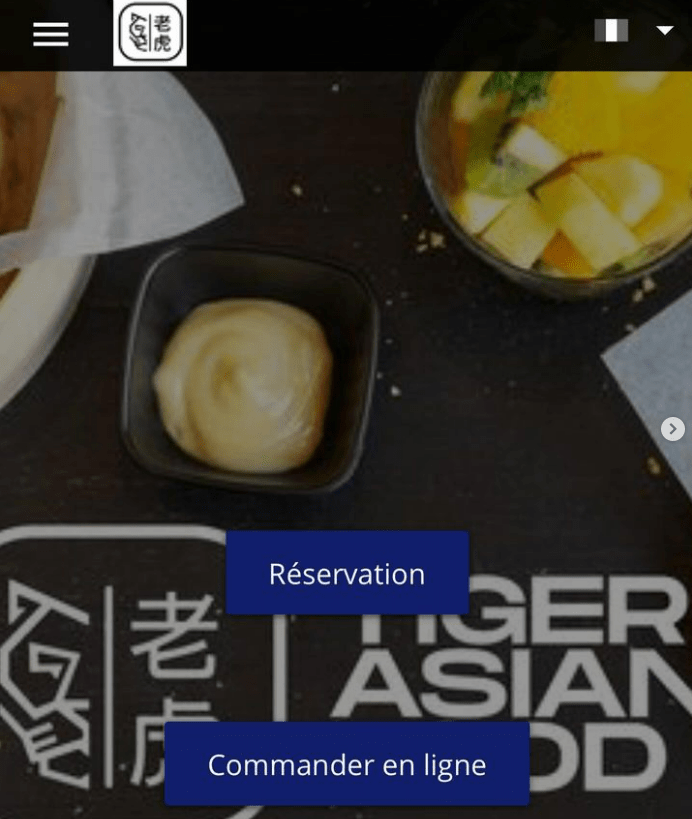
Task: Show the next slide with the arrow
Action: (x=673, y=429)
